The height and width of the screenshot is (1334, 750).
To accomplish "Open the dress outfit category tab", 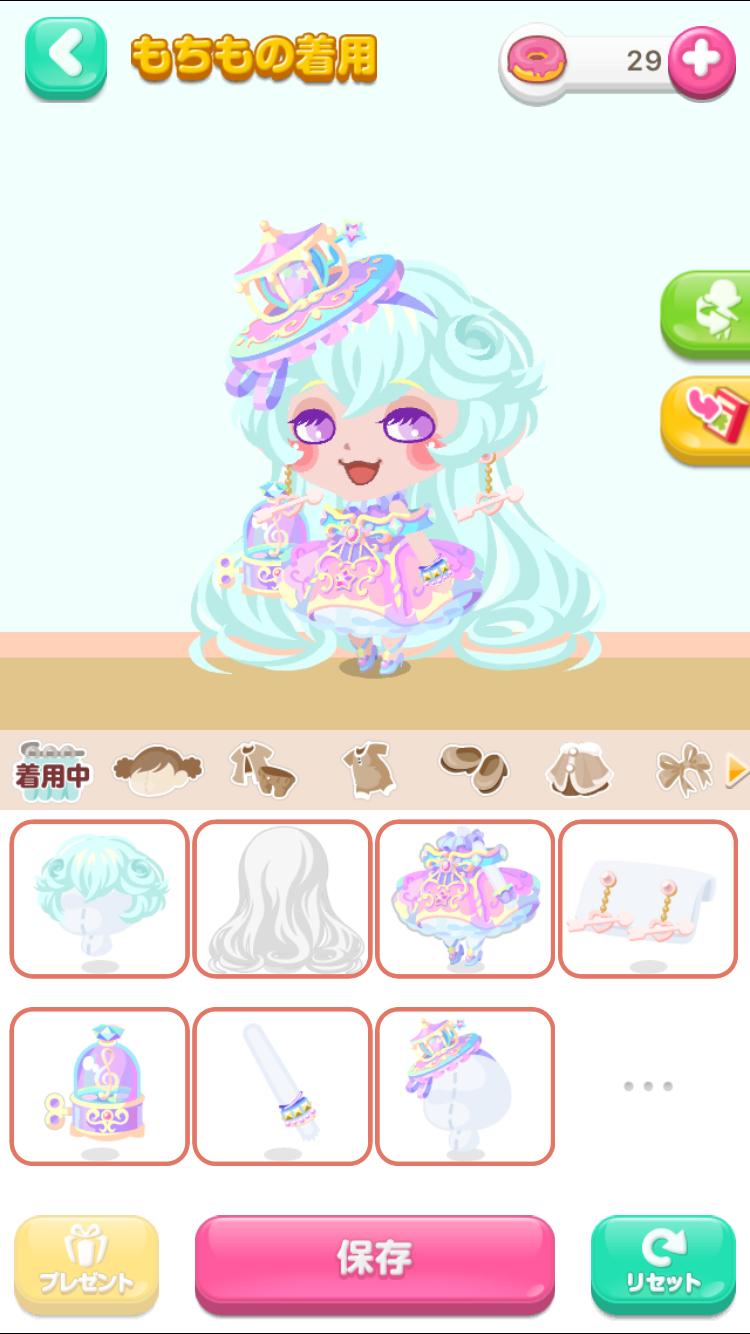I will click(x=263, y=770).
